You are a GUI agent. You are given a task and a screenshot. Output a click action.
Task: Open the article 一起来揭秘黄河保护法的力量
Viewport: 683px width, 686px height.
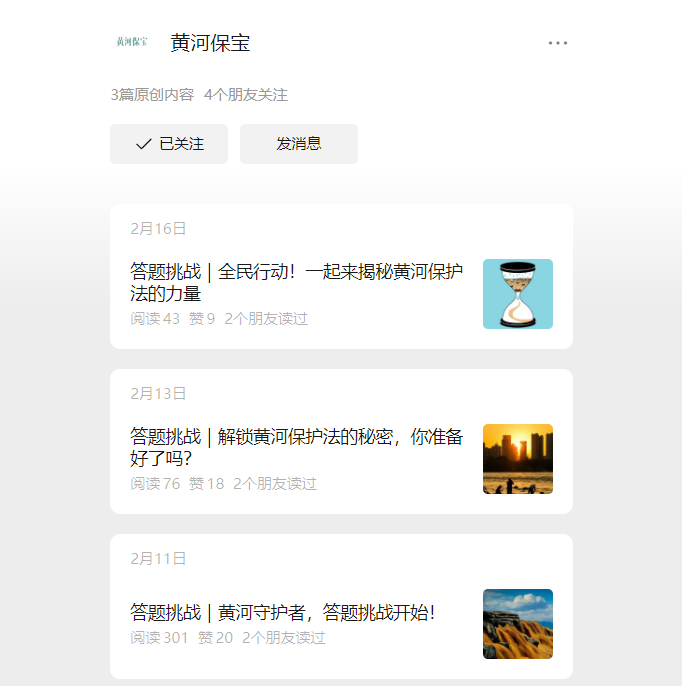pos(297,282)
